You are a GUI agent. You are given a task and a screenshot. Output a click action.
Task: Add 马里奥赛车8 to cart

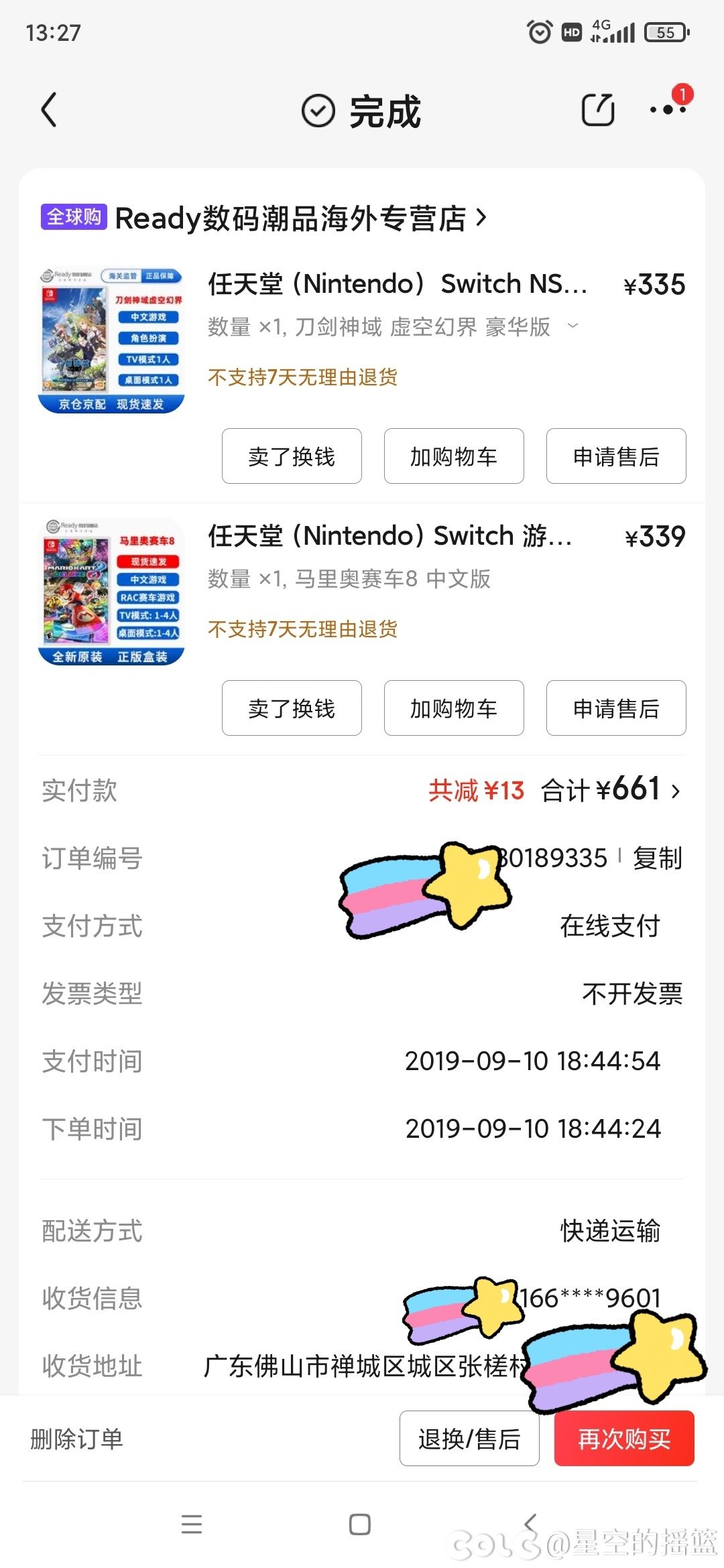tap(454, 708)
